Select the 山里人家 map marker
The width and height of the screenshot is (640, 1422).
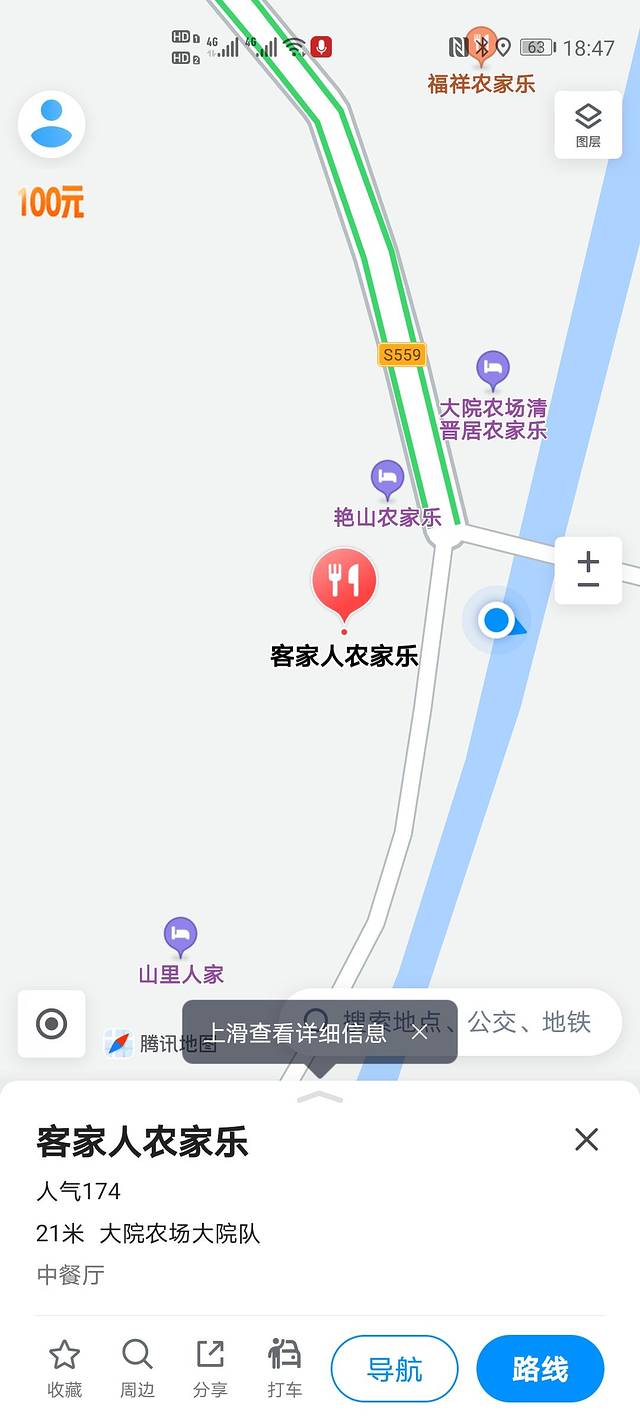tap(181, 938)
